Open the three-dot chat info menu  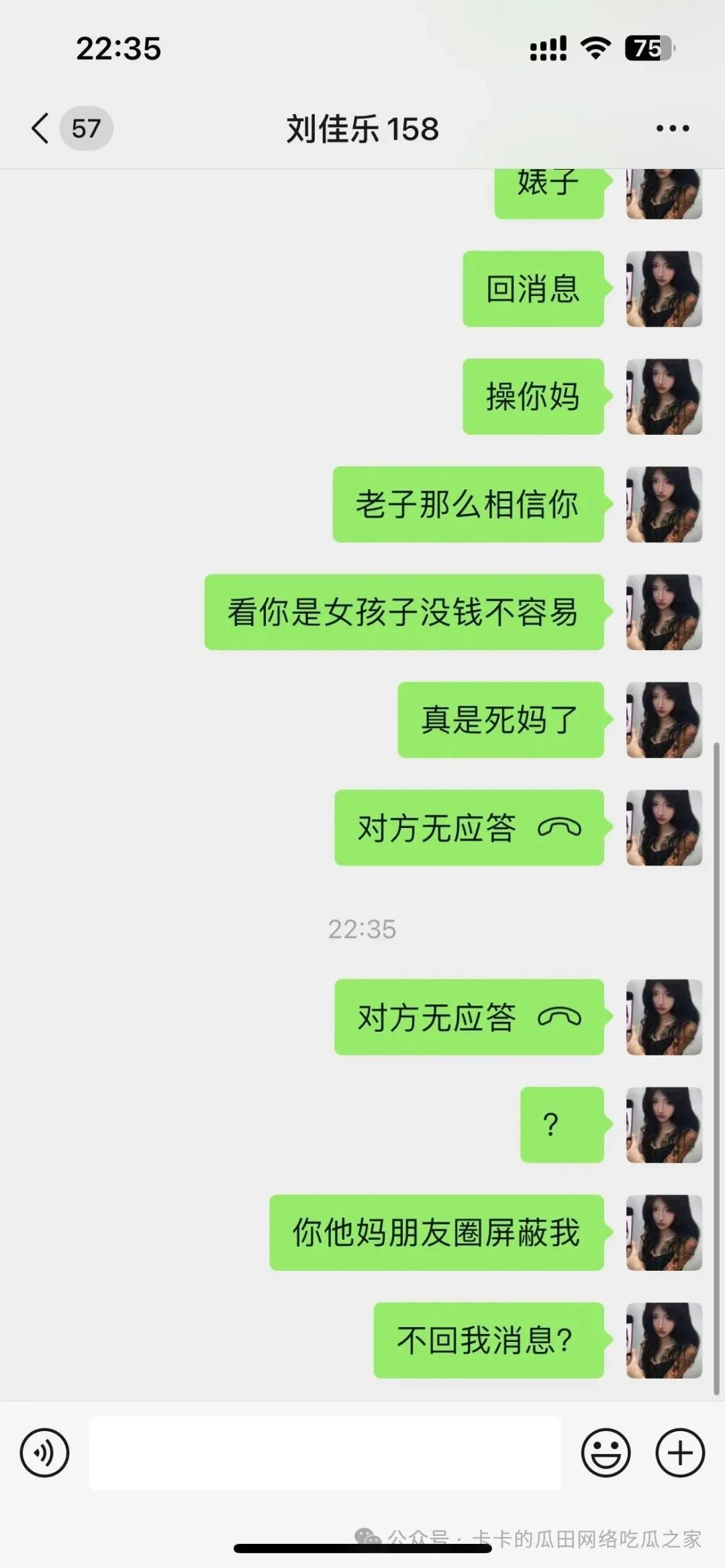[x=672, y=128]
